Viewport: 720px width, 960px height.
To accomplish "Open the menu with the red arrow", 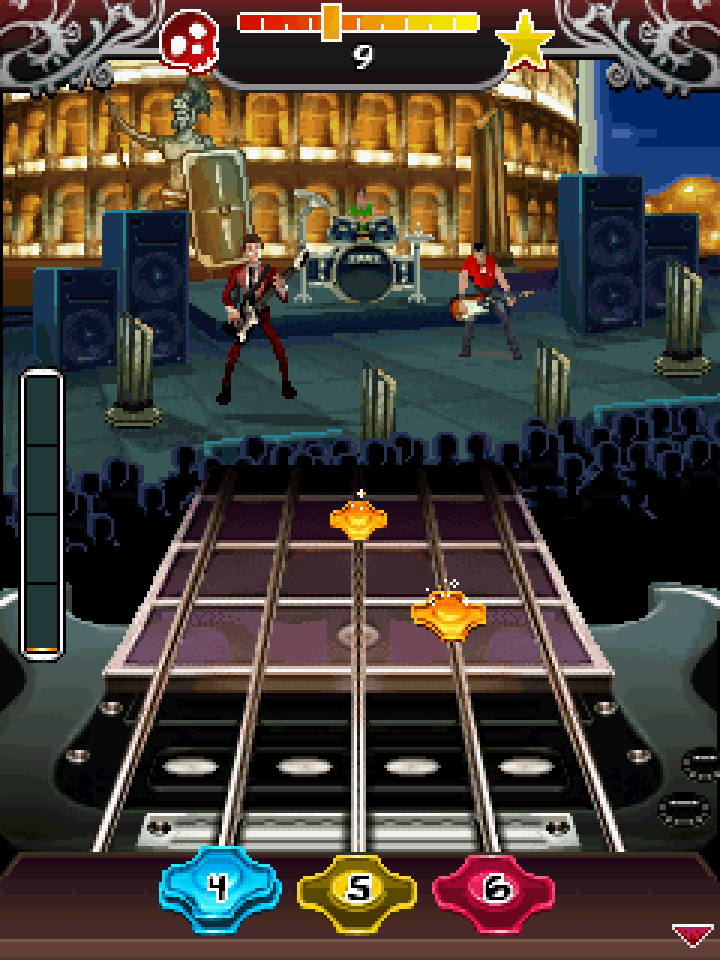I will point(692,936).
